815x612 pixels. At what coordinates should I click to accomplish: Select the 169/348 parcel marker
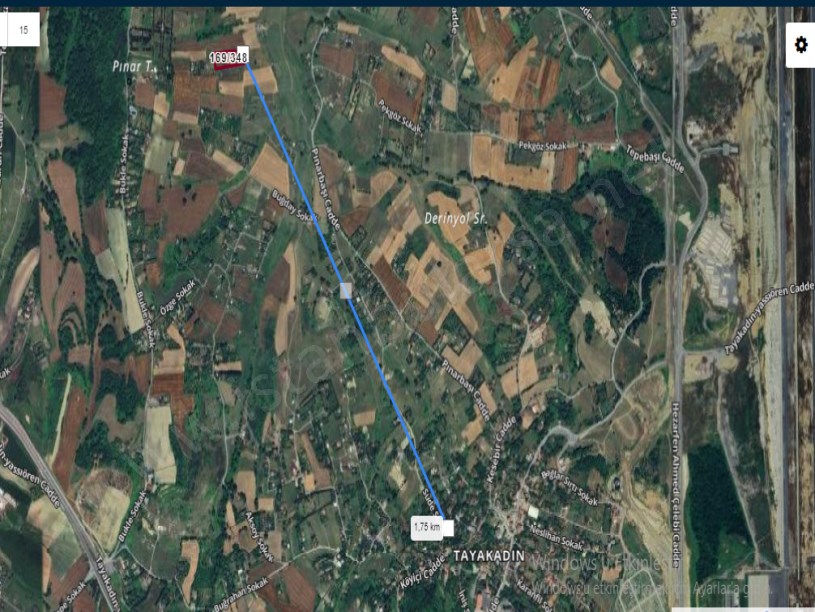tap(228, 59)
